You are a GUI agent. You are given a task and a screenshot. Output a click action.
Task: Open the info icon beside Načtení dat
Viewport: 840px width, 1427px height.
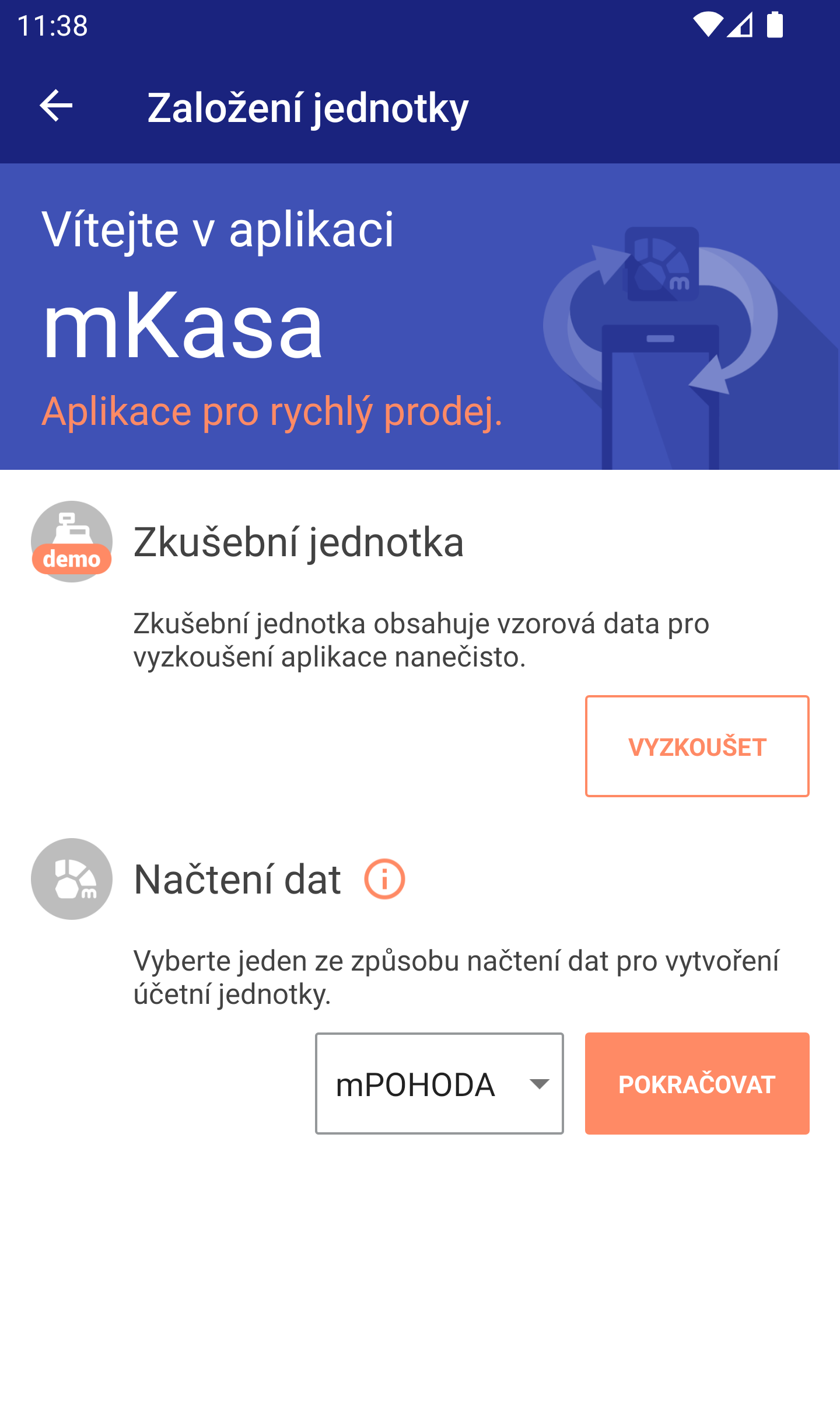pyautogui.click(x=384, y=879)
